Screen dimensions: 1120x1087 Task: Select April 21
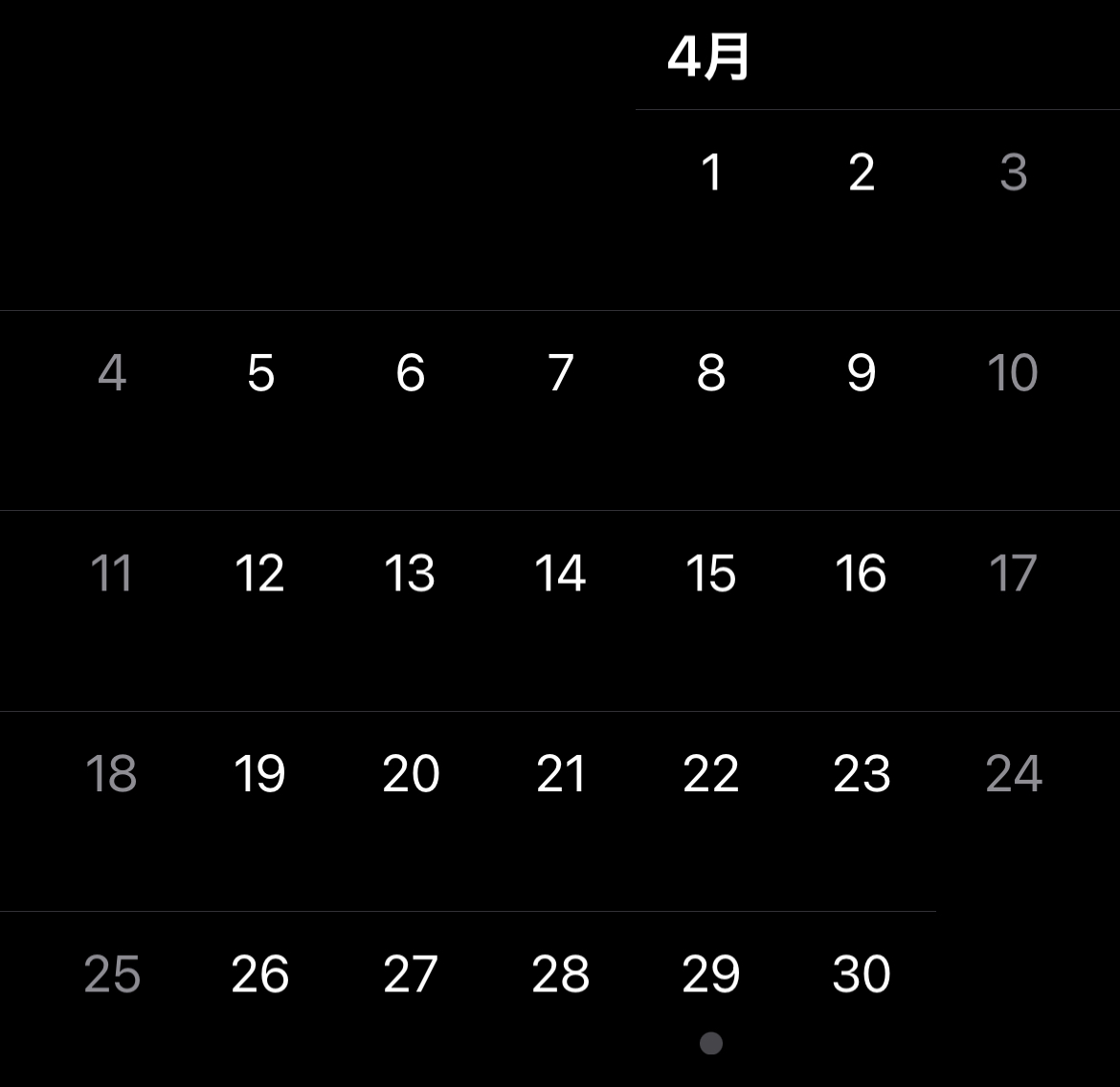pyautogui.click(x=561, y=773)
